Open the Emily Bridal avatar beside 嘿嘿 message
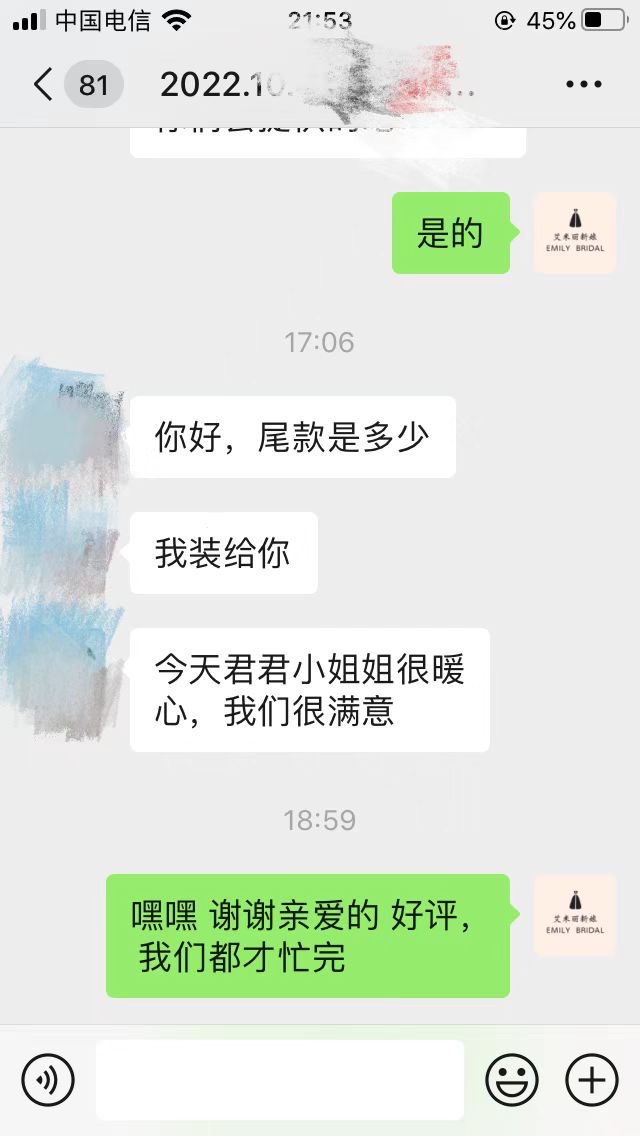 pos(575,915)
